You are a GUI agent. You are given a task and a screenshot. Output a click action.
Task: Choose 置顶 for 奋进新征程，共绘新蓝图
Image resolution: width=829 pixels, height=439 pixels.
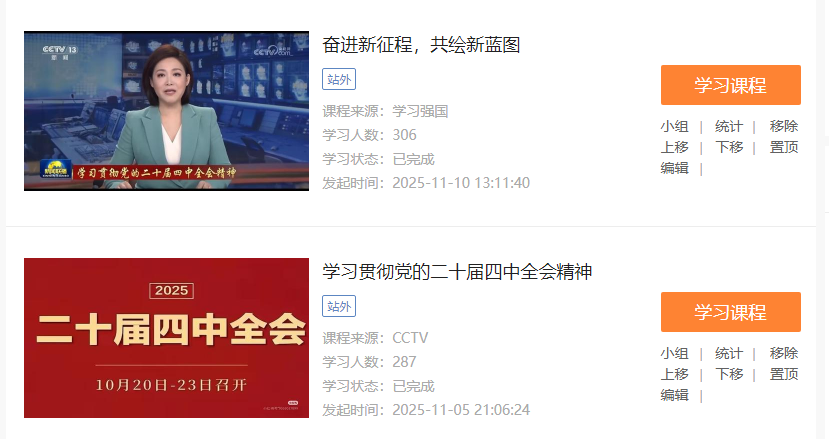point(784,147)
